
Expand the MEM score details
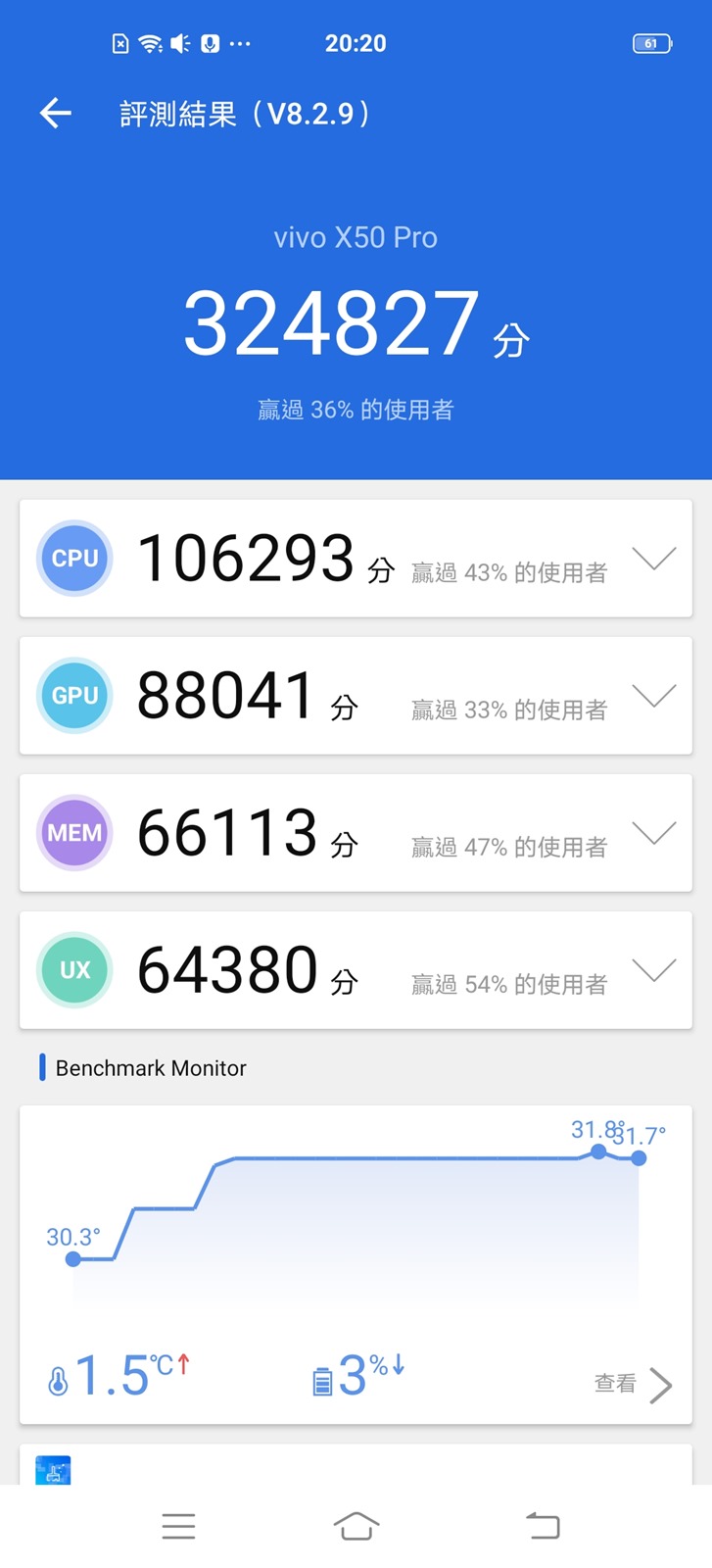click(x=653, y=833)
